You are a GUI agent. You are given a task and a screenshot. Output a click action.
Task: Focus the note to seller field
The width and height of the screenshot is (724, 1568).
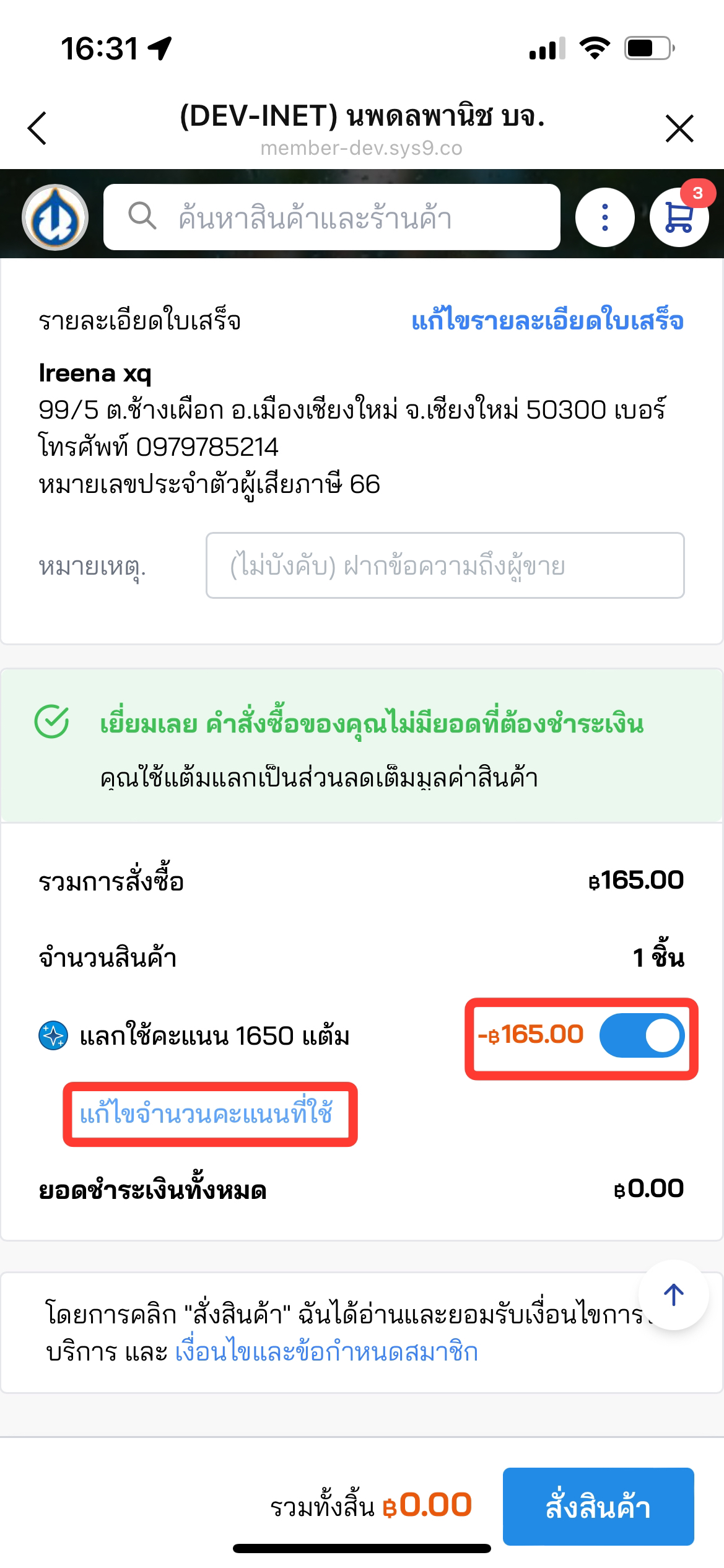click(x=445, y=565)
